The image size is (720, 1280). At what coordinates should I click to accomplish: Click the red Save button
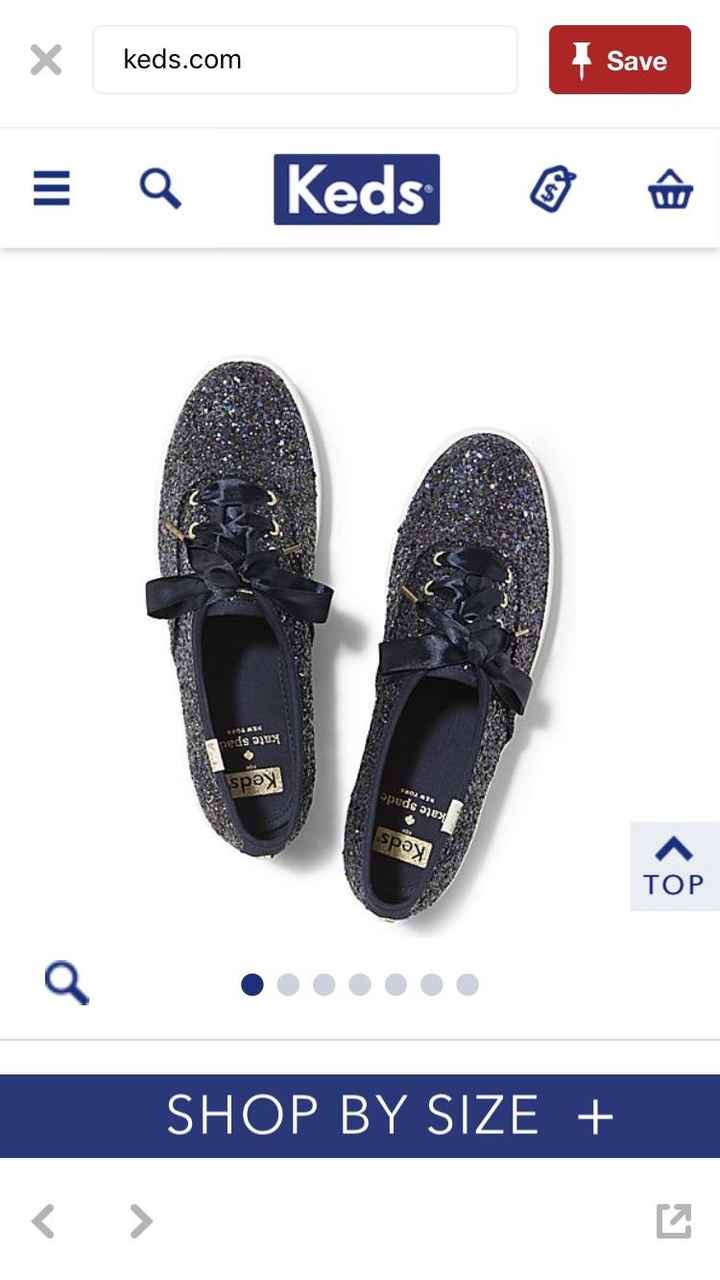pos(619,60)
